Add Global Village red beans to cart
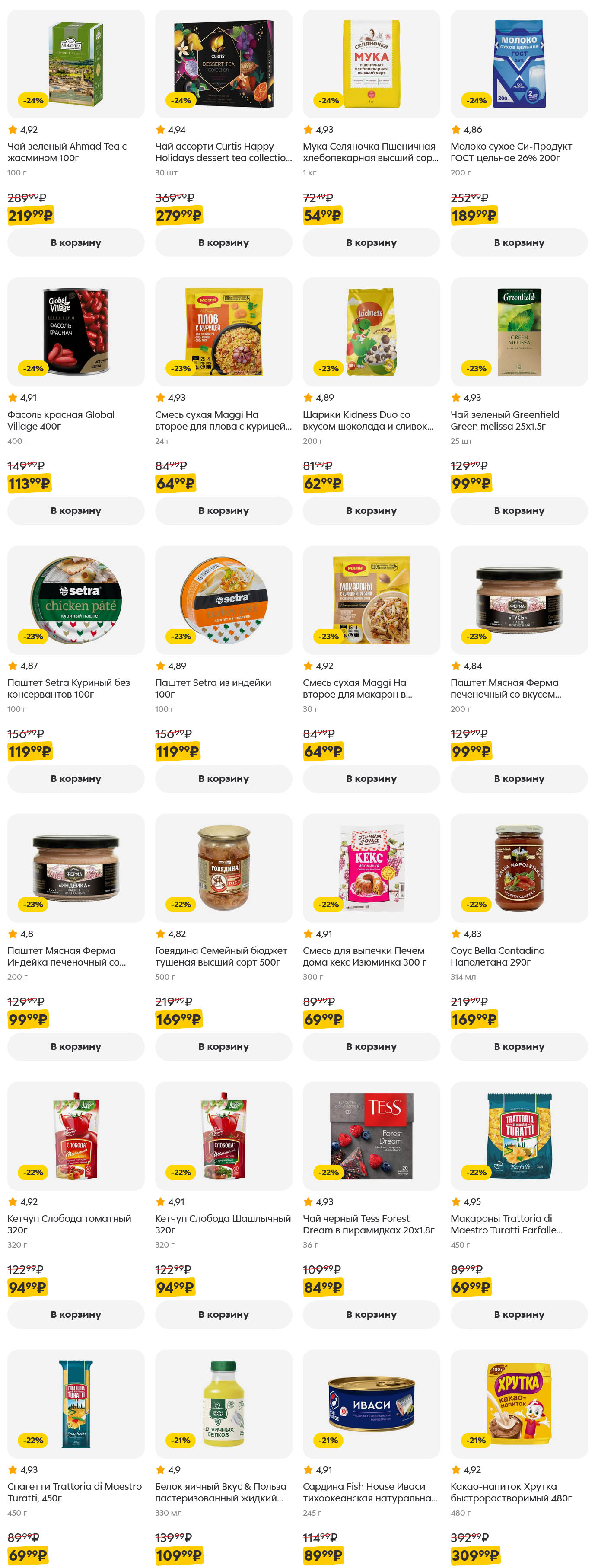The height and width of the screenshot is (1568, 598). pyautogui.click(x=76, y=511)
